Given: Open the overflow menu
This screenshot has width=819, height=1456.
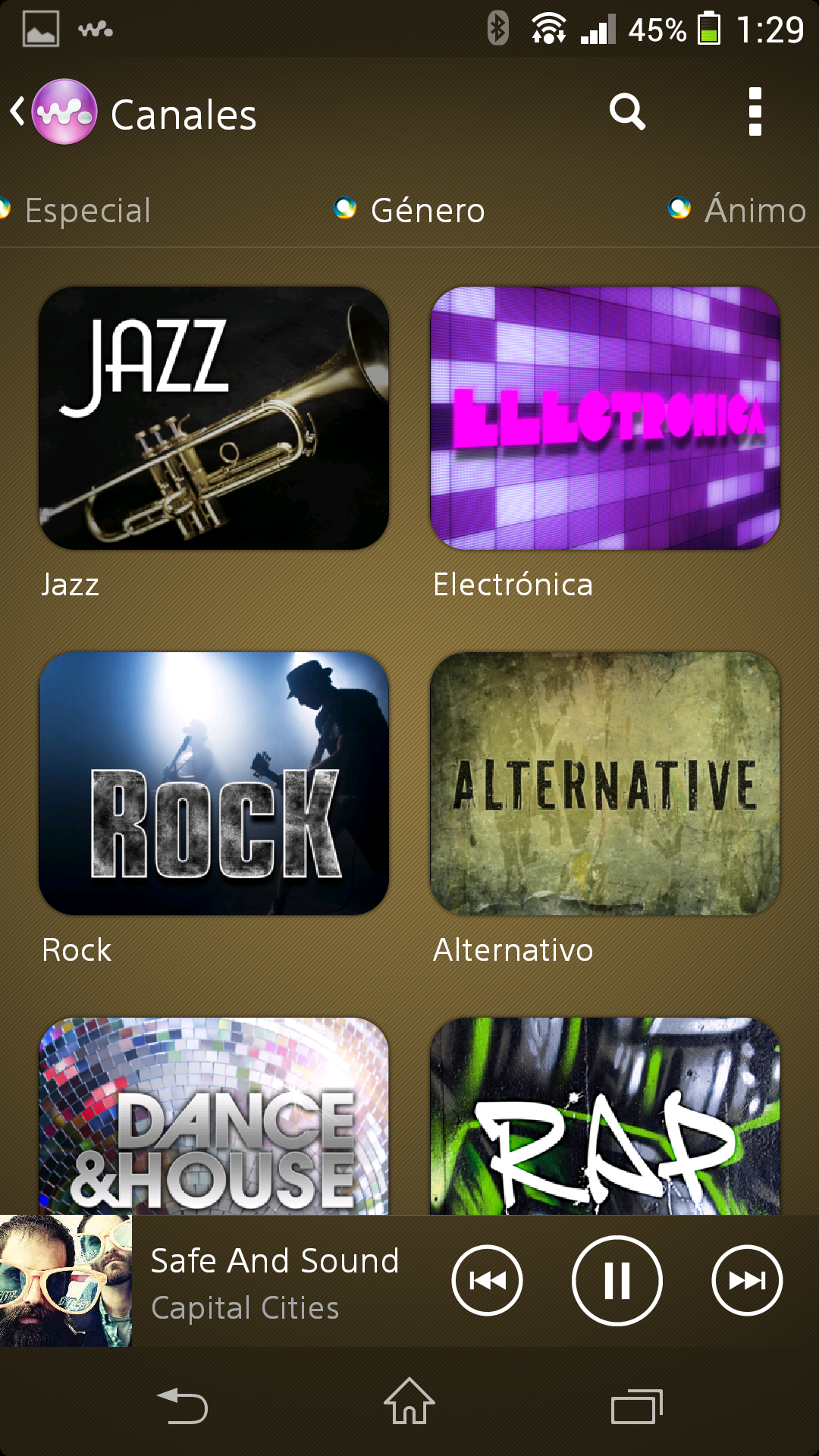Looking at the screenshot, I should pos(754,112).
